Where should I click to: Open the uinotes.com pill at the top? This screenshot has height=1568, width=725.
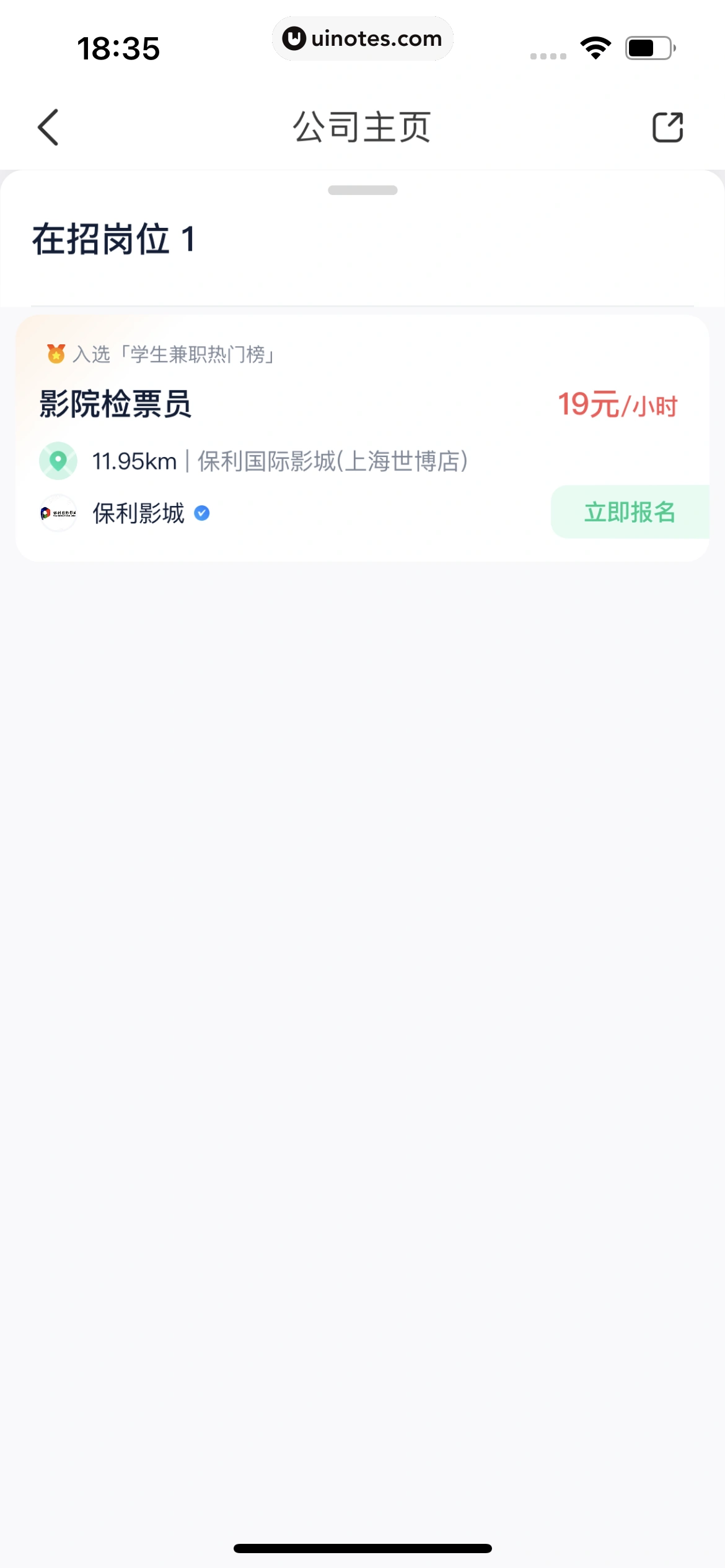coord(362,38)
